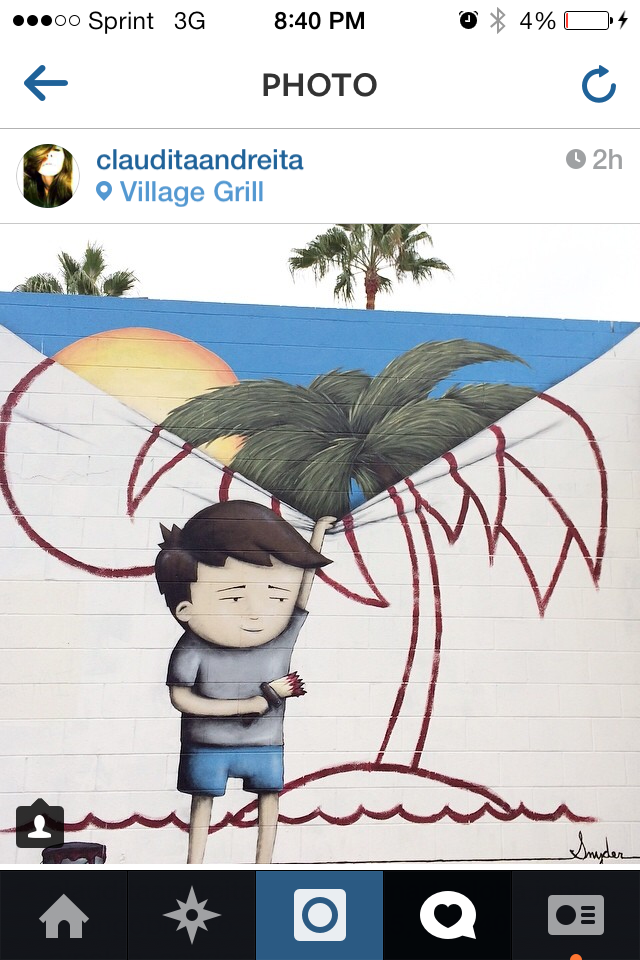The height and width of the screenshot is (960, 640).
Task: Open the camera tab
Action: [x=320, y=916]
